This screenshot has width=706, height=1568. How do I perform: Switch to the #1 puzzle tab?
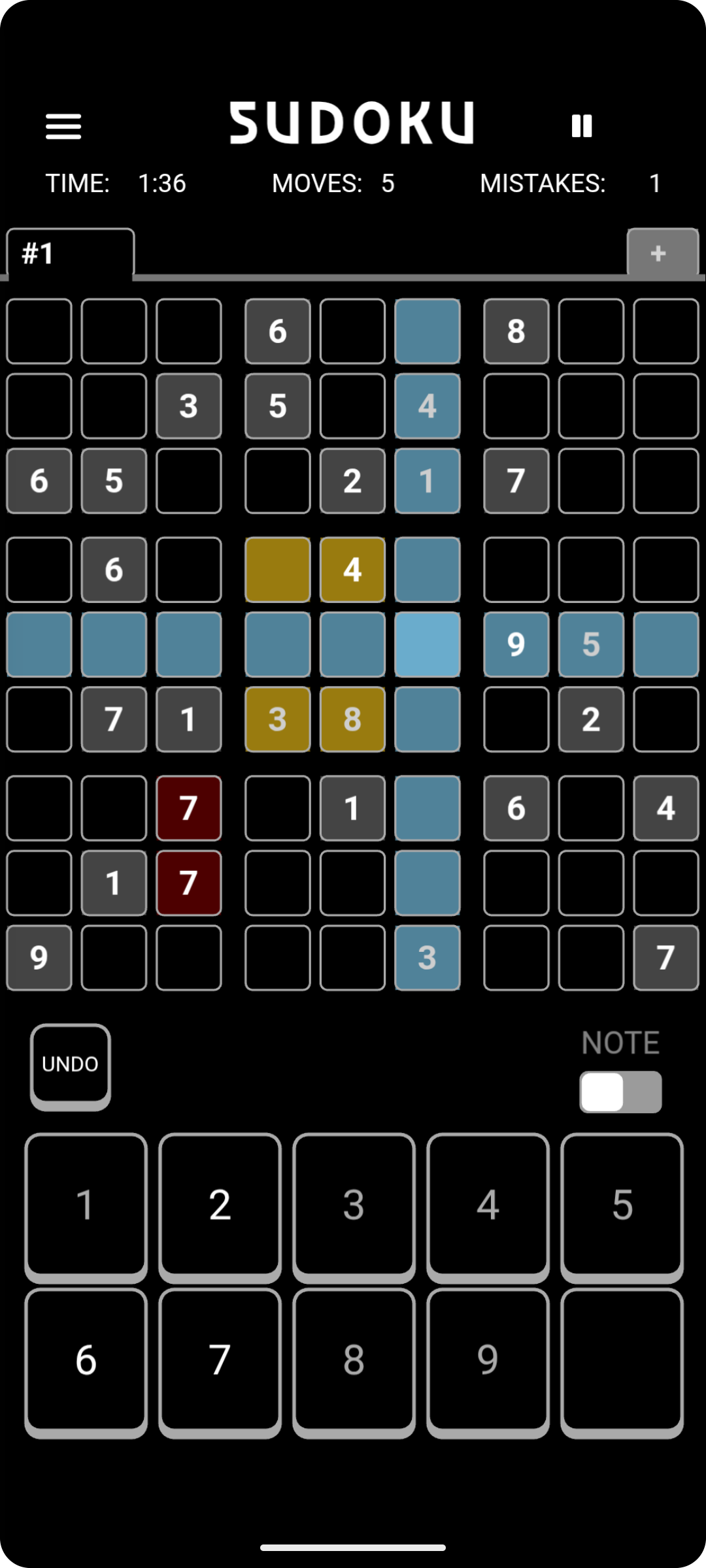tap(70, 253)
